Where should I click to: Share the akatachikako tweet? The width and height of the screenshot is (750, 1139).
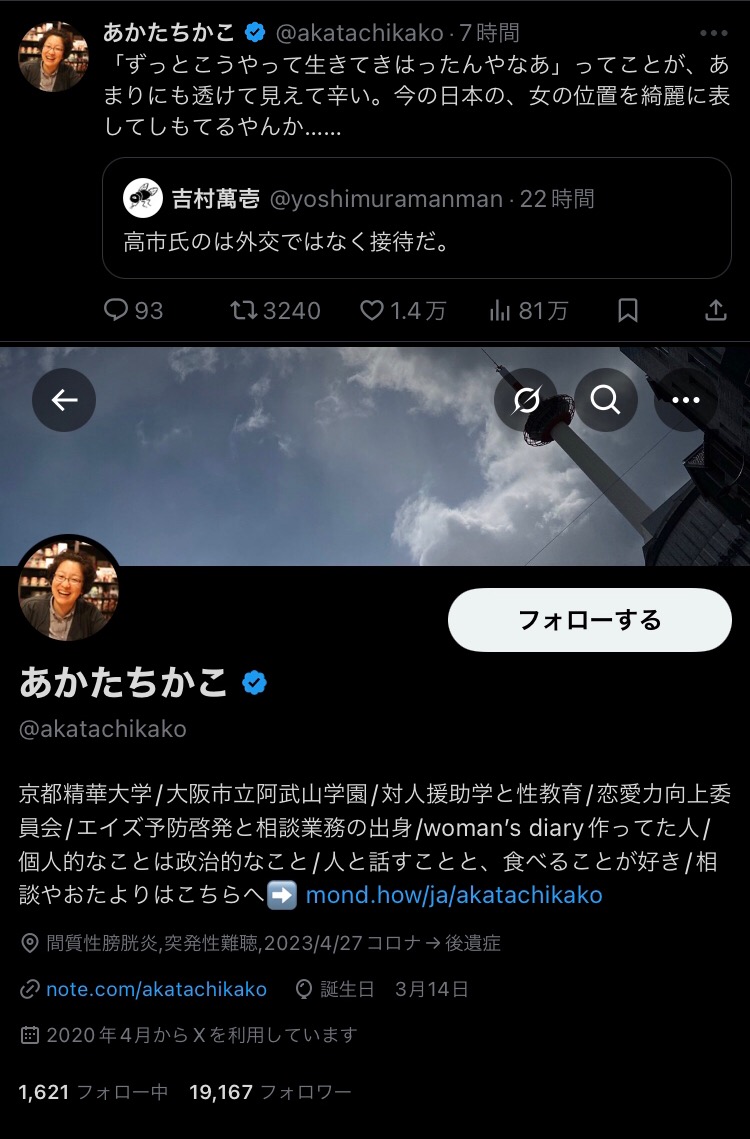(x=715, y=311)
